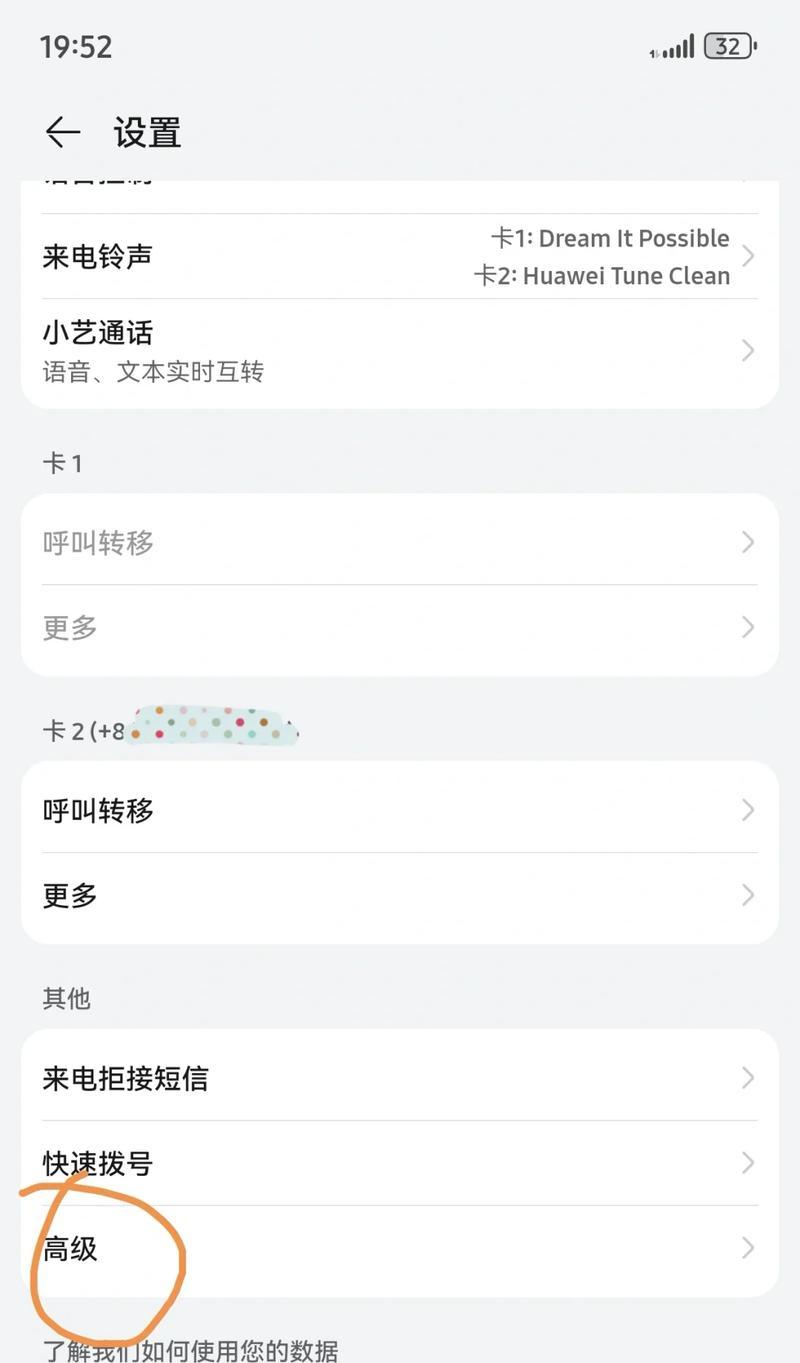This screenshot has width=800, height=1363.
Task: Open the 高级 advanced settings
Action: pyautogui.click(x=400, y=1249)
